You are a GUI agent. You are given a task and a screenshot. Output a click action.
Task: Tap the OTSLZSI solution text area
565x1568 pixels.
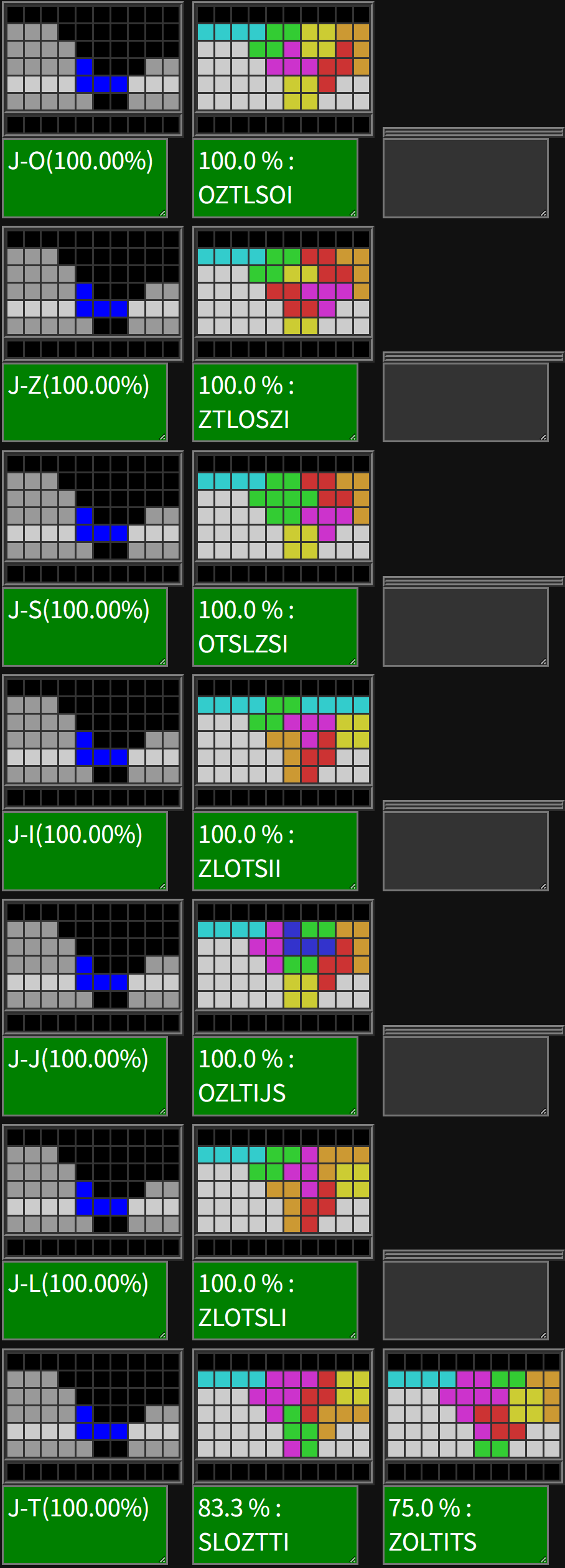coord(275,627)
